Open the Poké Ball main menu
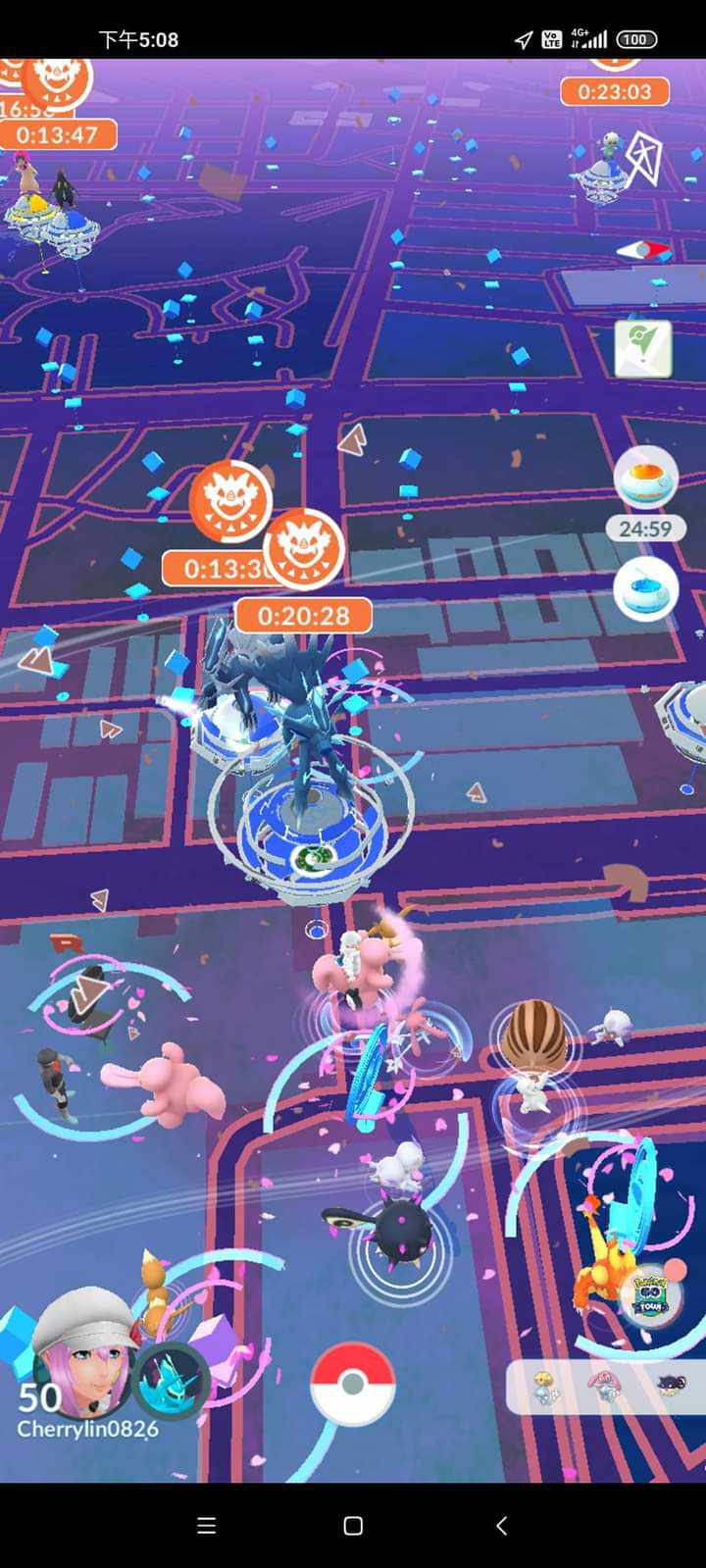706x1568 pixels. pyautogui.click(x=352, y=1384)
